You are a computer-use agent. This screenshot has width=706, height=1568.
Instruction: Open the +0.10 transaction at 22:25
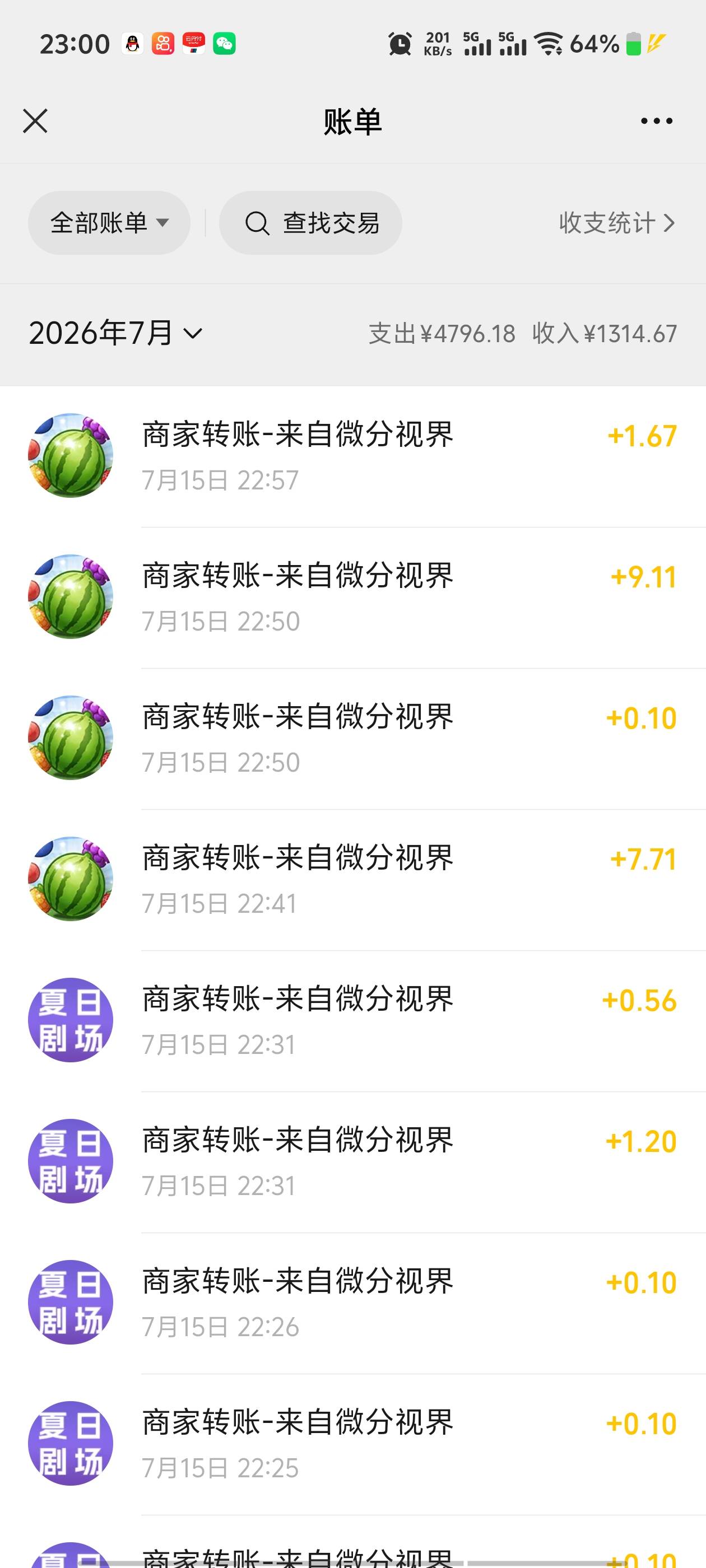[354, 1445]
